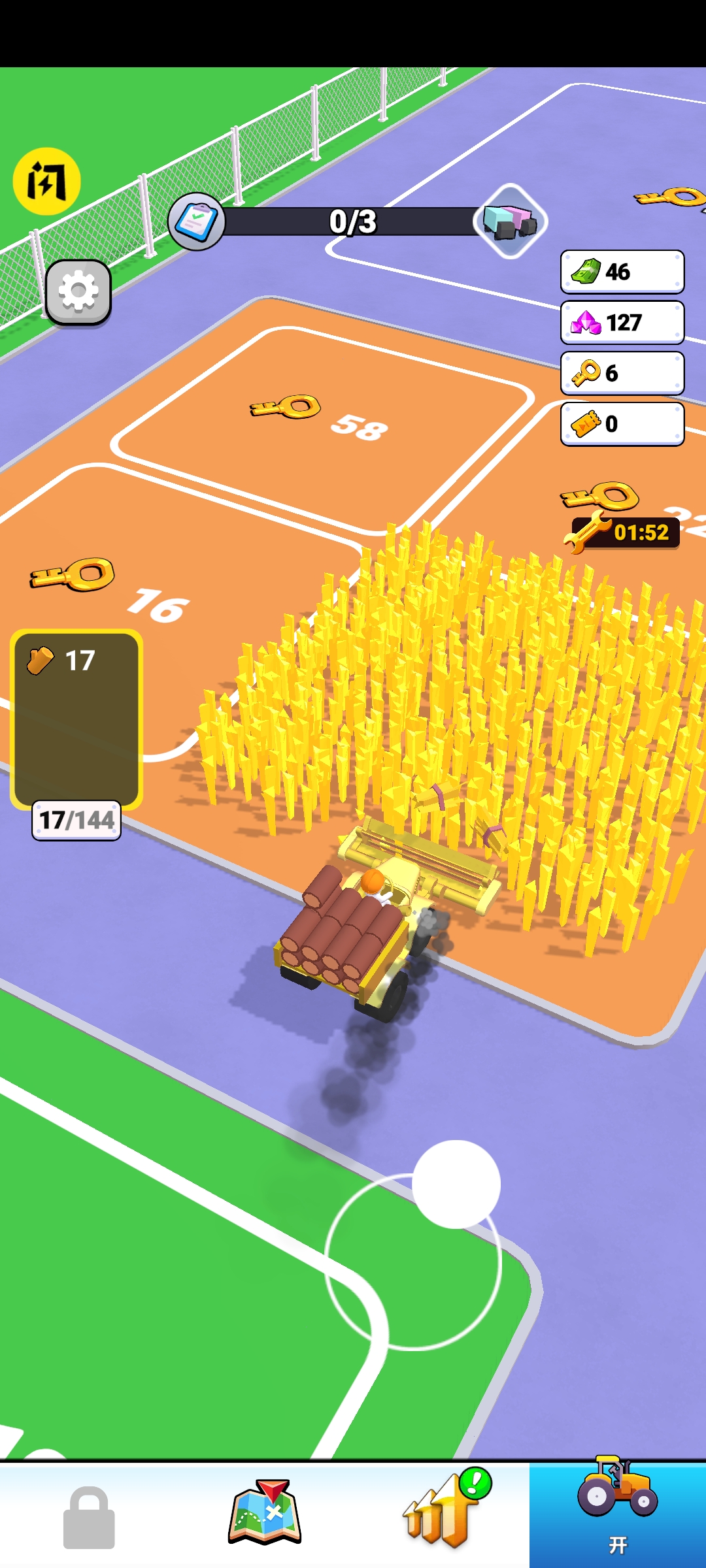Open the tickets balance showing 0
The width and height of the screenshot is (706, 1568).
622,423
